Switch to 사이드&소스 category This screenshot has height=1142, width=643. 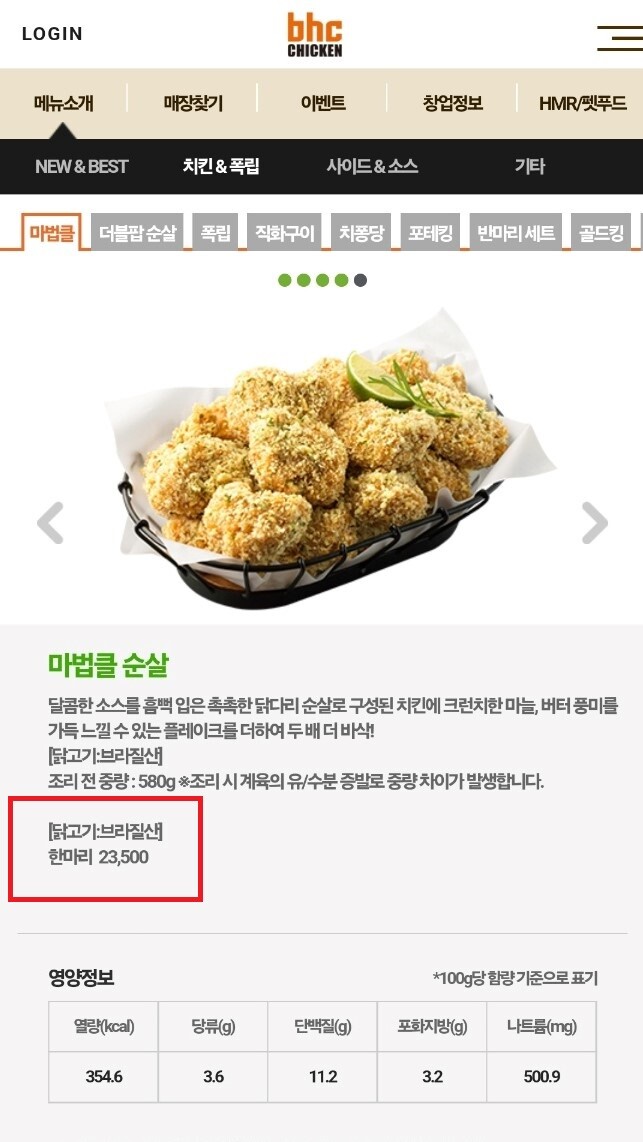[x=372, y=167]
